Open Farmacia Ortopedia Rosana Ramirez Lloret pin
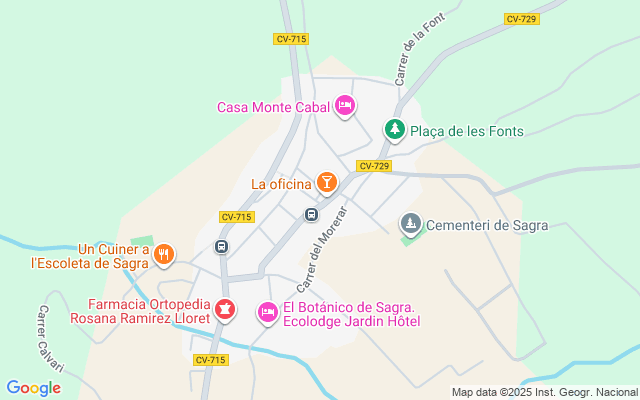Viewport: 640px width, 400px height. (225, 310)
